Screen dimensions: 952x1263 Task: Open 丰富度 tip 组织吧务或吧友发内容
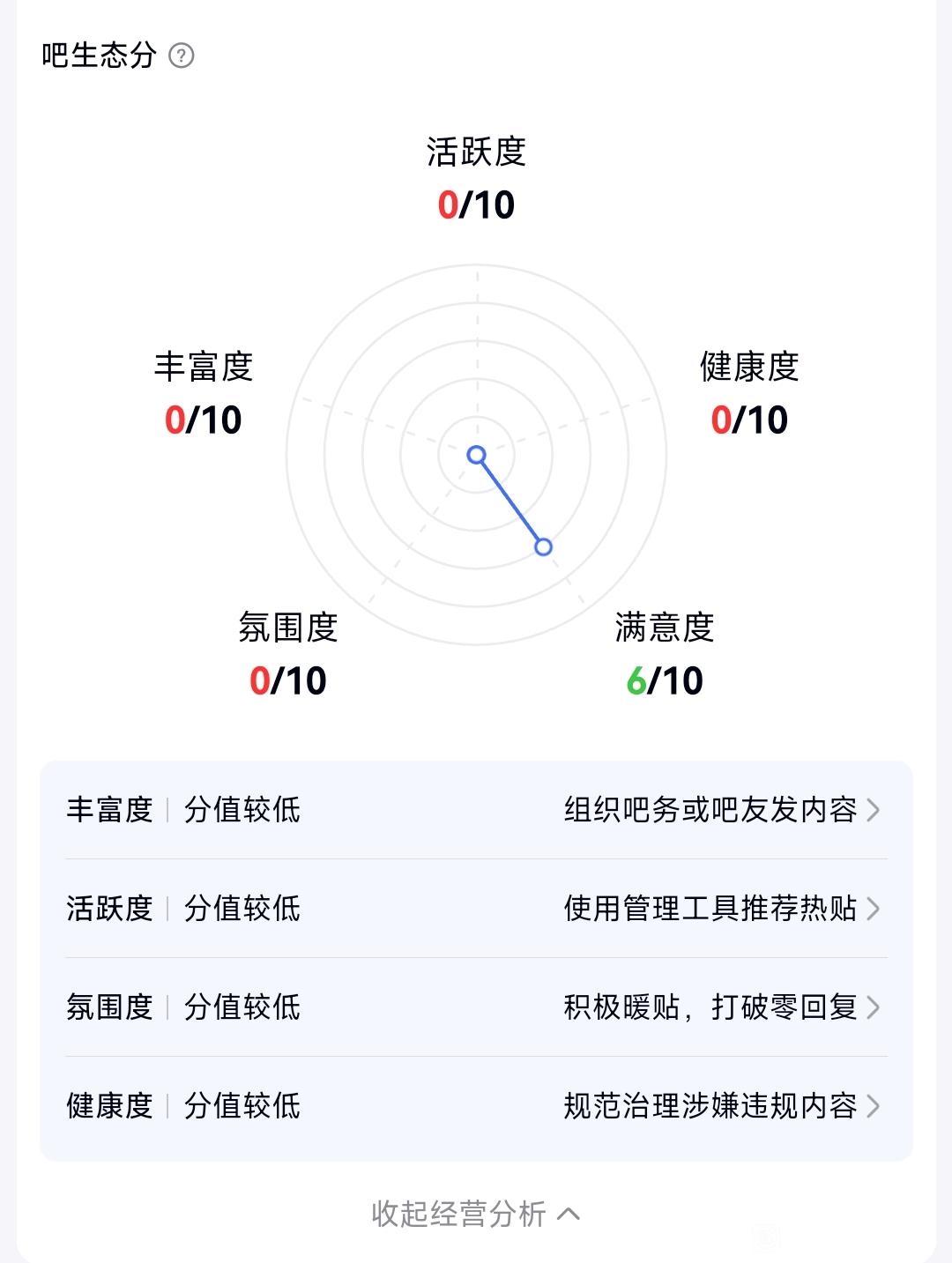click(721, 810)
